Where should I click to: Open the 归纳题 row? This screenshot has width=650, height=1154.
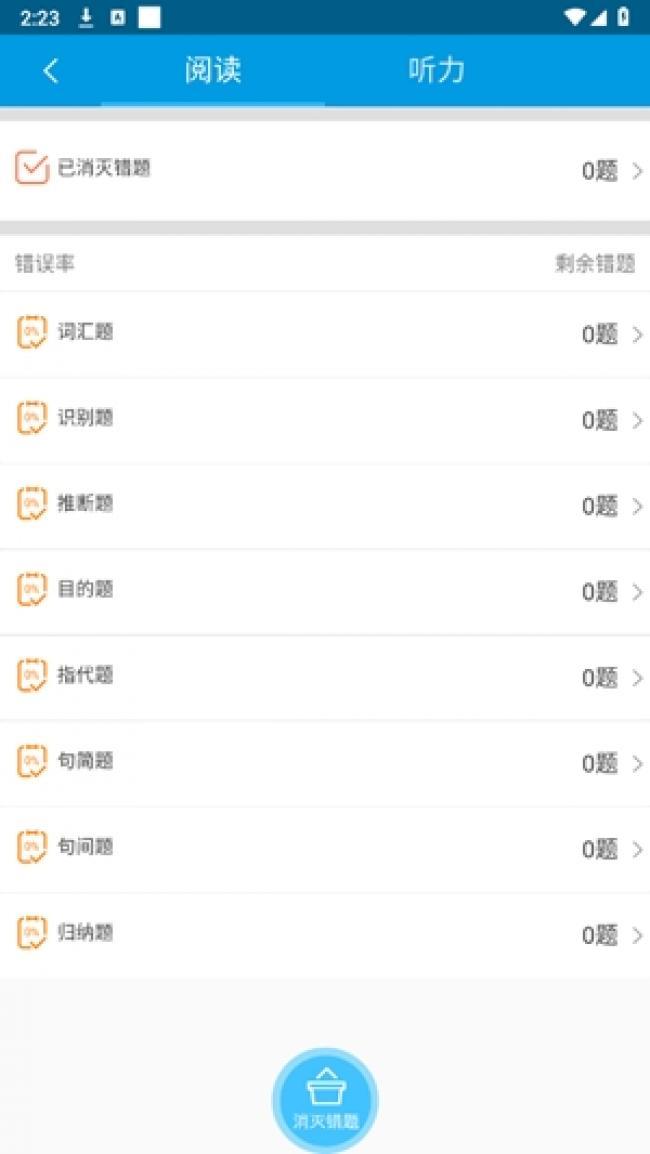(325, 935)
